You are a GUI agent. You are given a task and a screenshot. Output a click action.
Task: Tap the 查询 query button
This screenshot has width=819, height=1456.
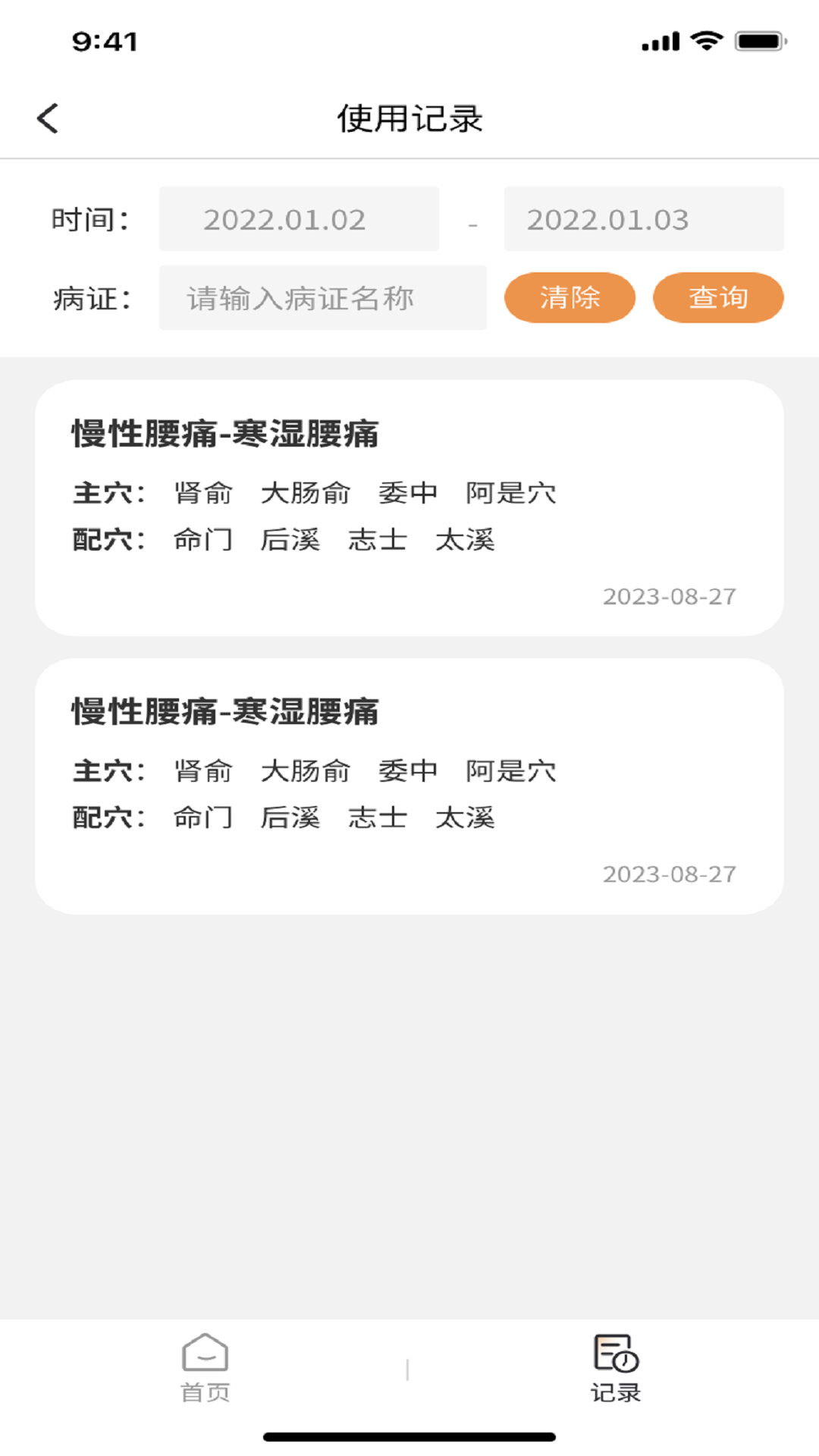[x=717, y=297]
